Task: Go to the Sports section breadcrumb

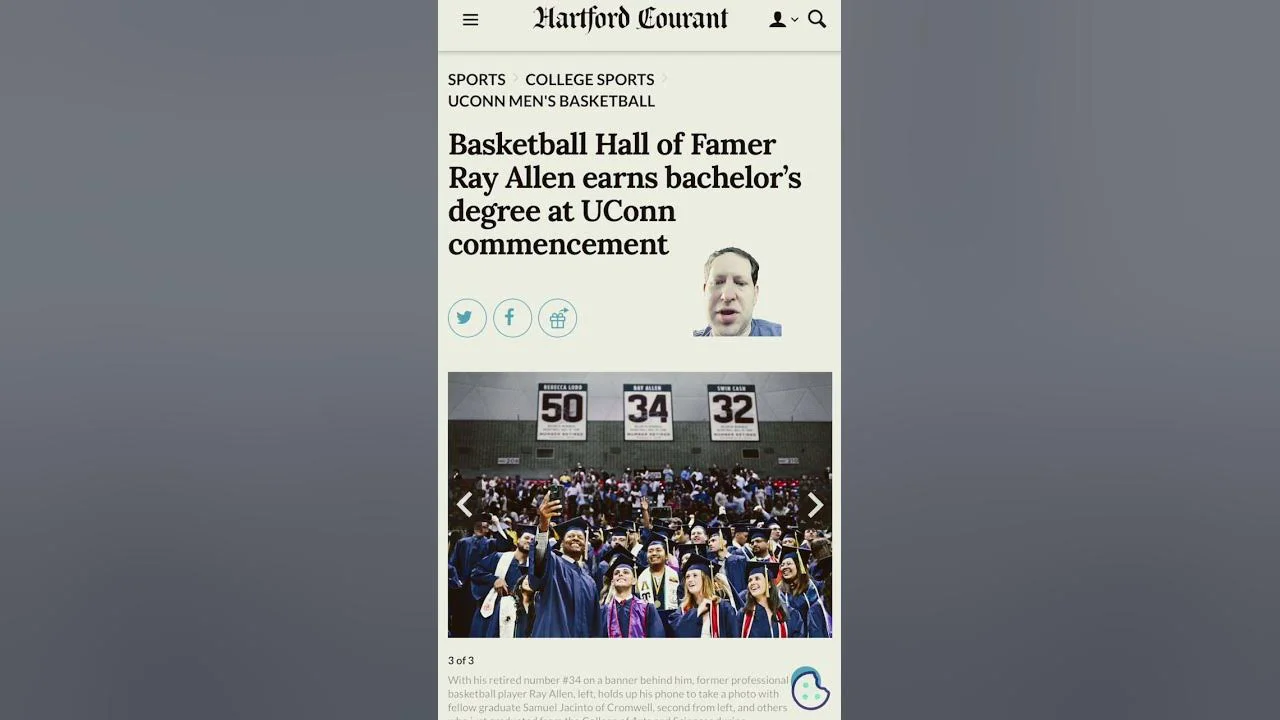Action: 476,79
